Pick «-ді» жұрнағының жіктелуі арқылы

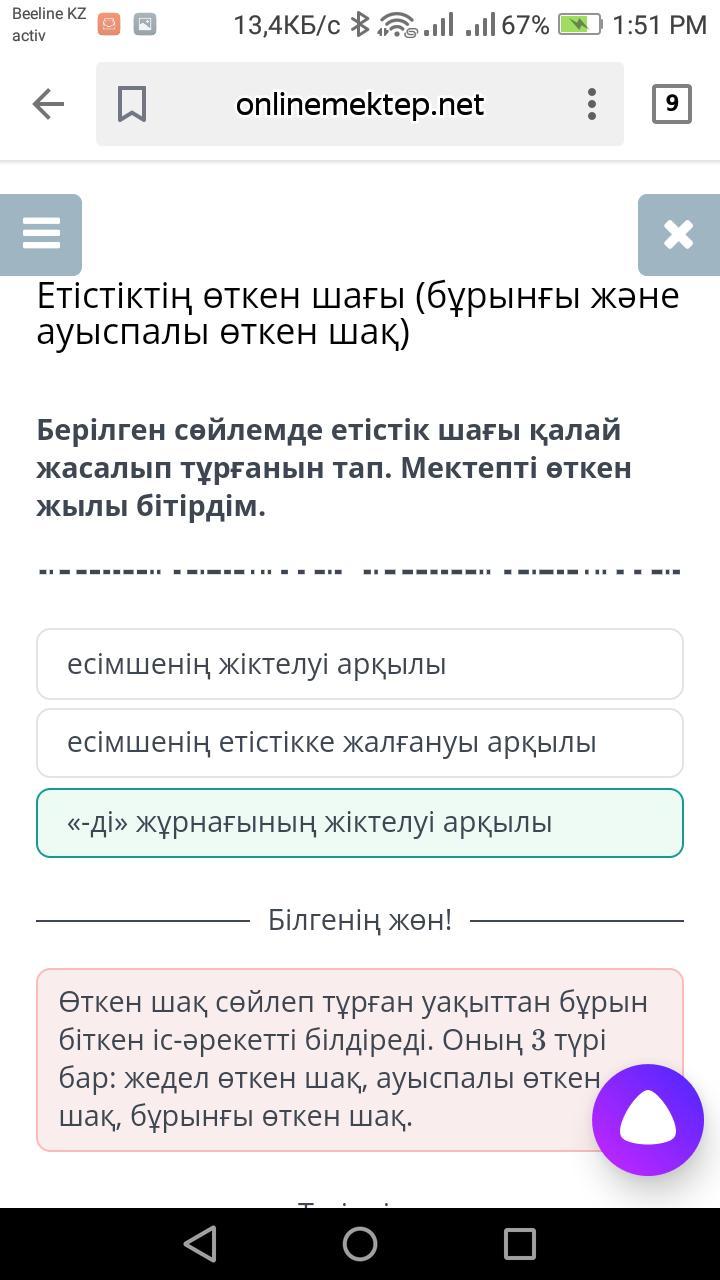click(360, 823)
